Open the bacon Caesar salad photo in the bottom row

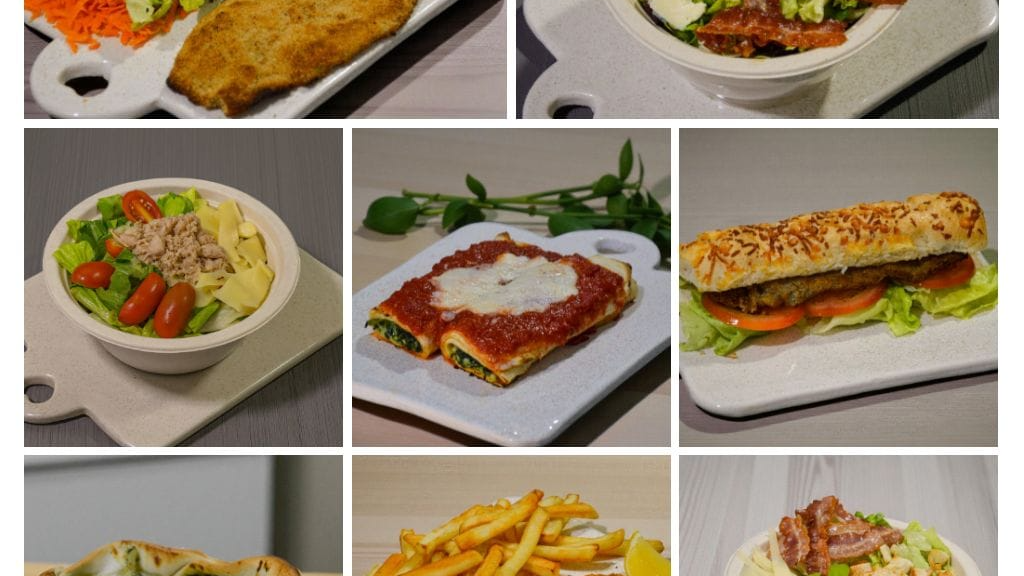[x=839, y=516]
